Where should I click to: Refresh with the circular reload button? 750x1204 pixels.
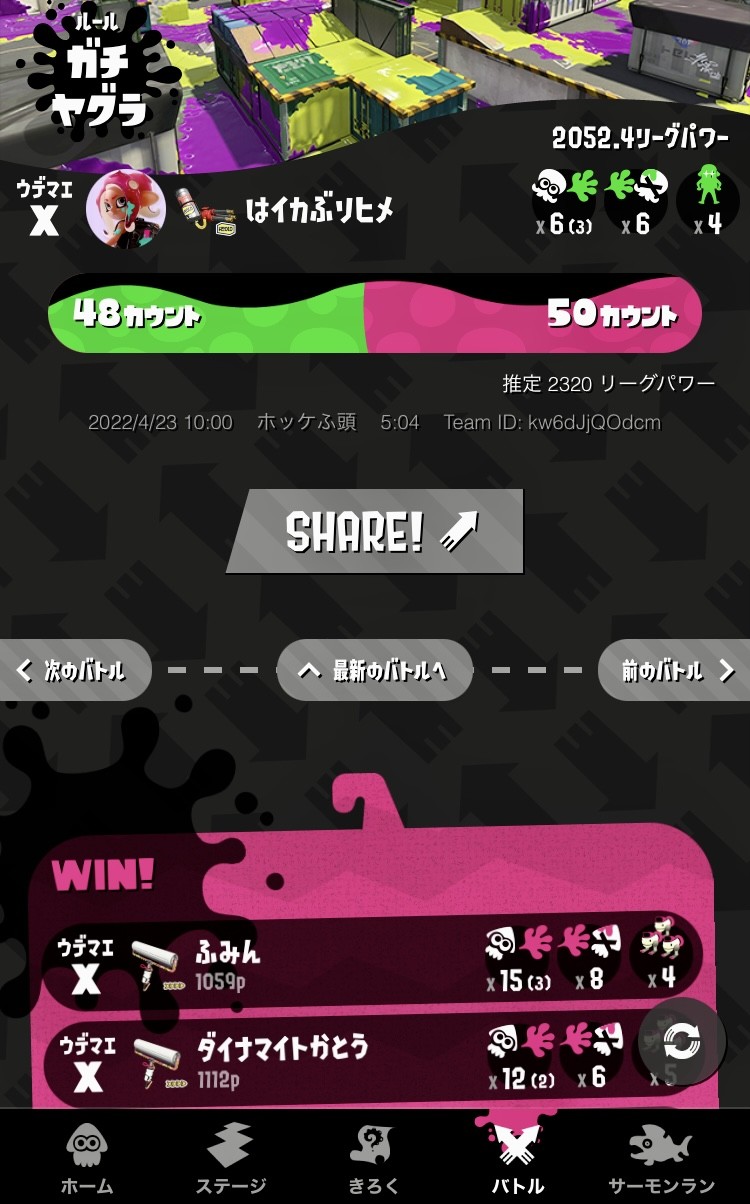[681, 1043]
